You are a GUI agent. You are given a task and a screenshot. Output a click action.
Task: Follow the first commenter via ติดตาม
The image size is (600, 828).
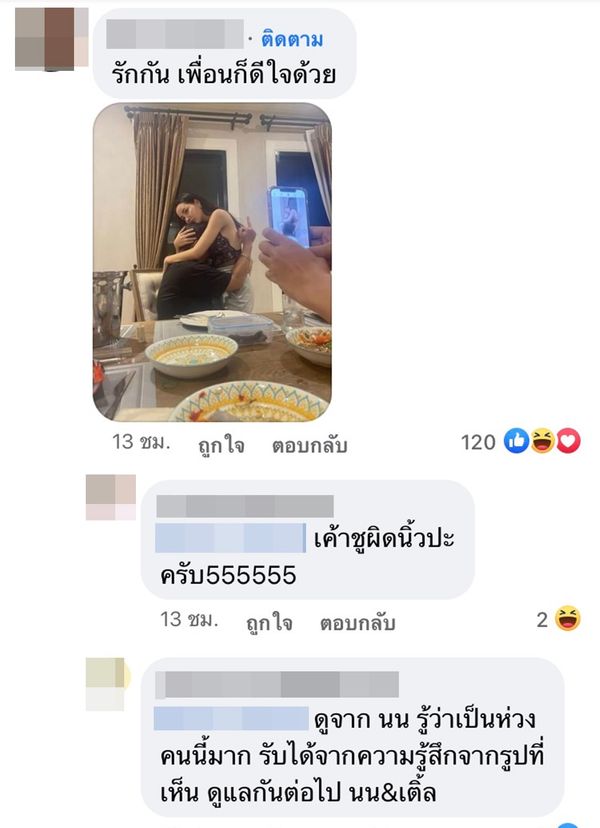click(x=292, y=40)
